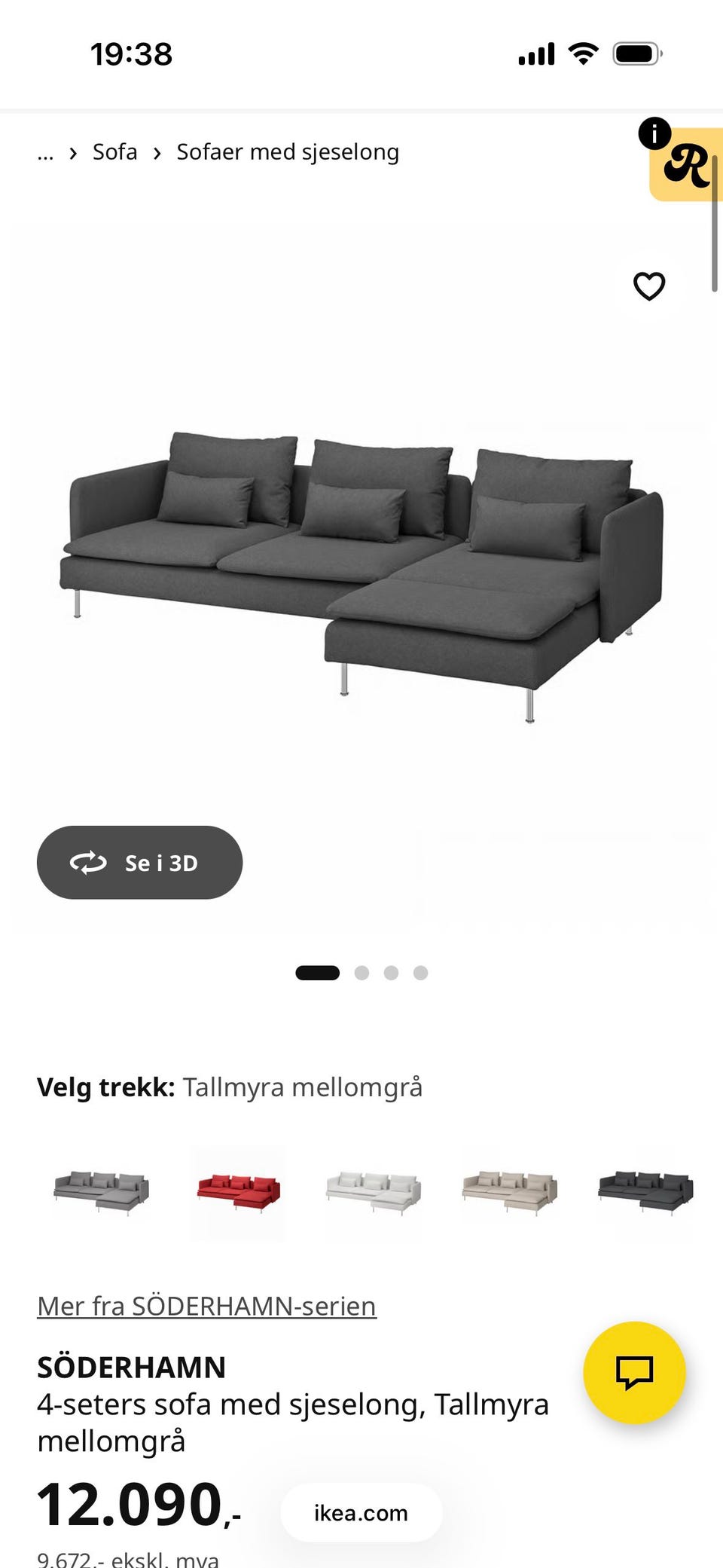Tap the info icon in the top corner
Image resolution: width=723 pixels, height=1568 pixels.
coord(656,133)
